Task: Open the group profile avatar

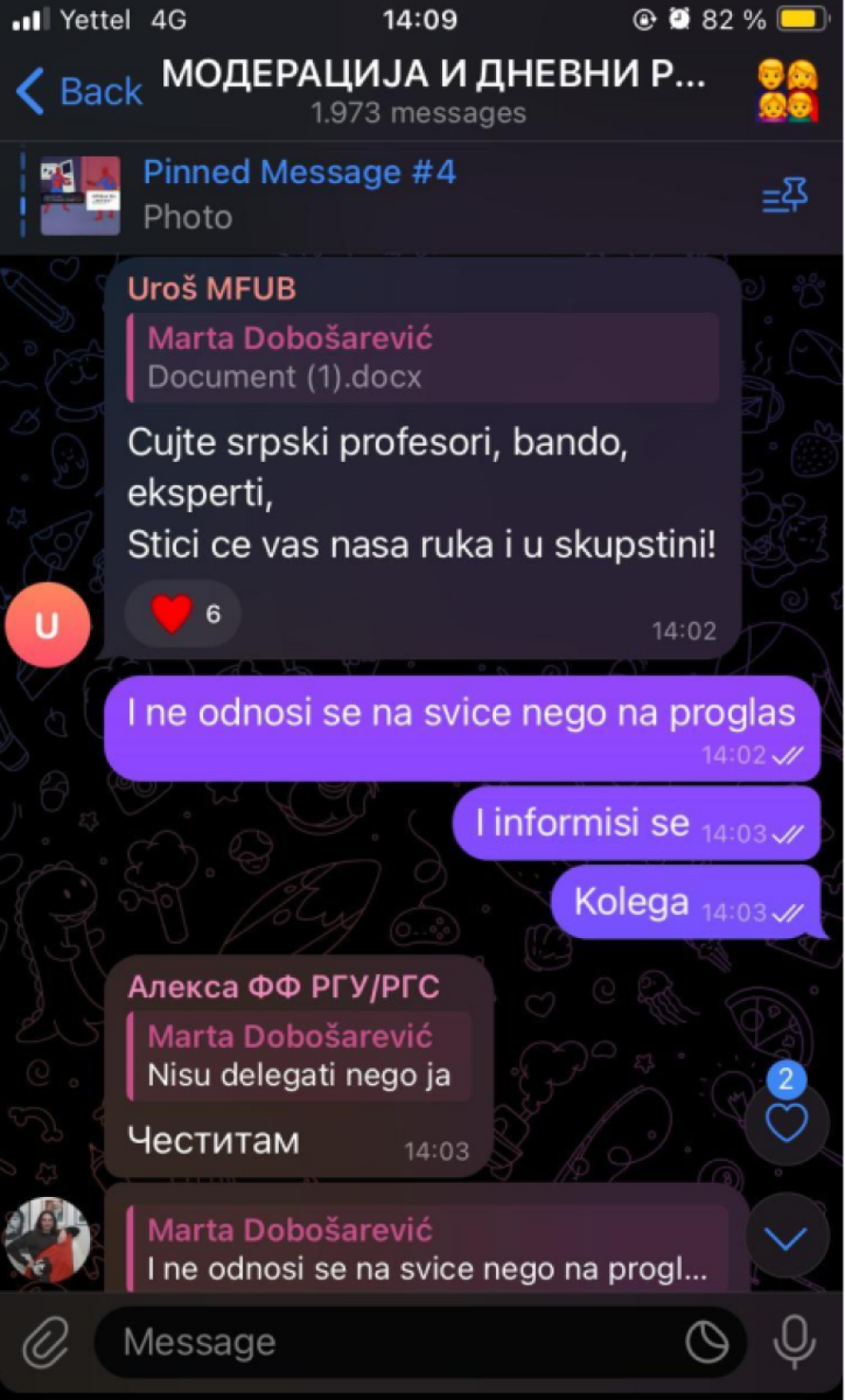Action: click(x=787, y=91)
